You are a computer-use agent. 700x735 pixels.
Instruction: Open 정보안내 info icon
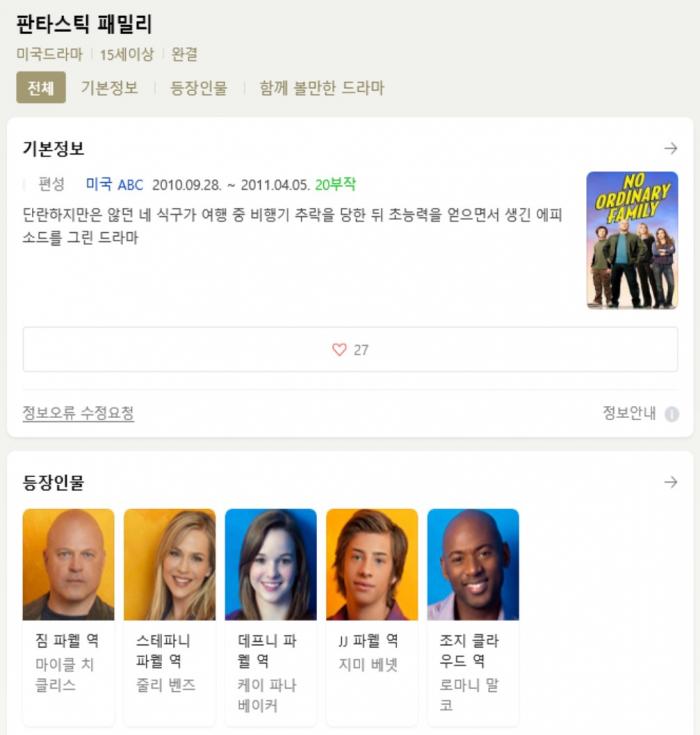(671, 414)
